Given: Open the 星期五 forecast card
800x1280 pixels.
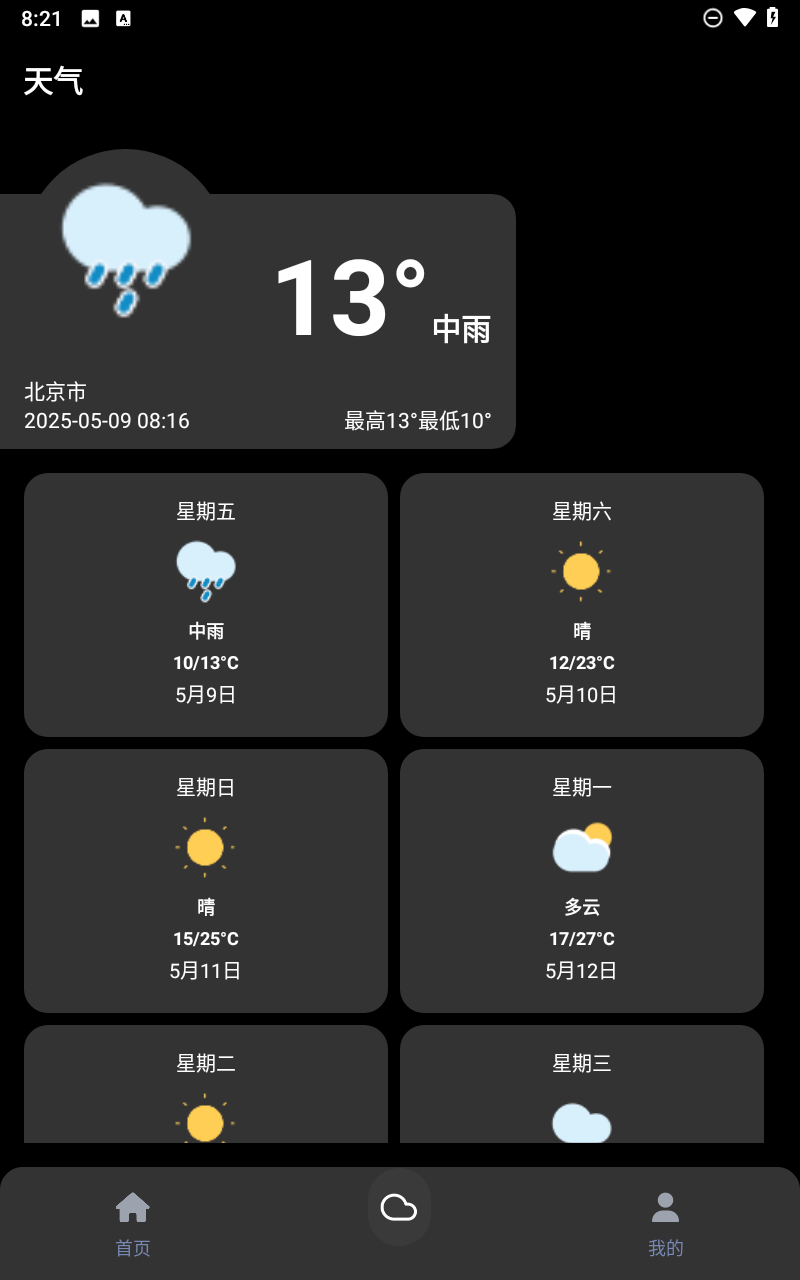Looking at the screenshot, I should (206, 605).
